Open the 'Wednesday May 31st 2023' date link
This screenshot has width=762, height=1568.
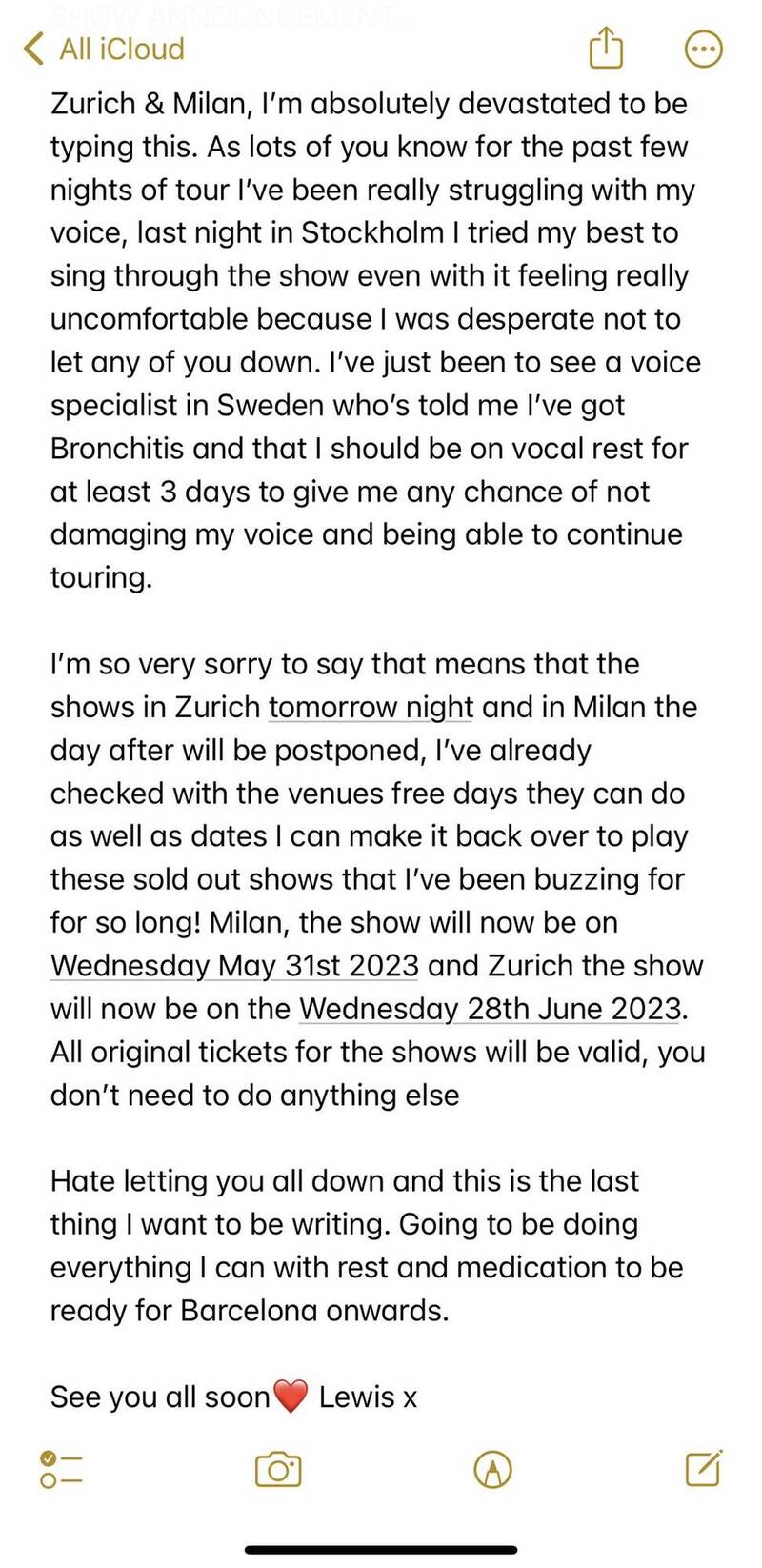234,965
